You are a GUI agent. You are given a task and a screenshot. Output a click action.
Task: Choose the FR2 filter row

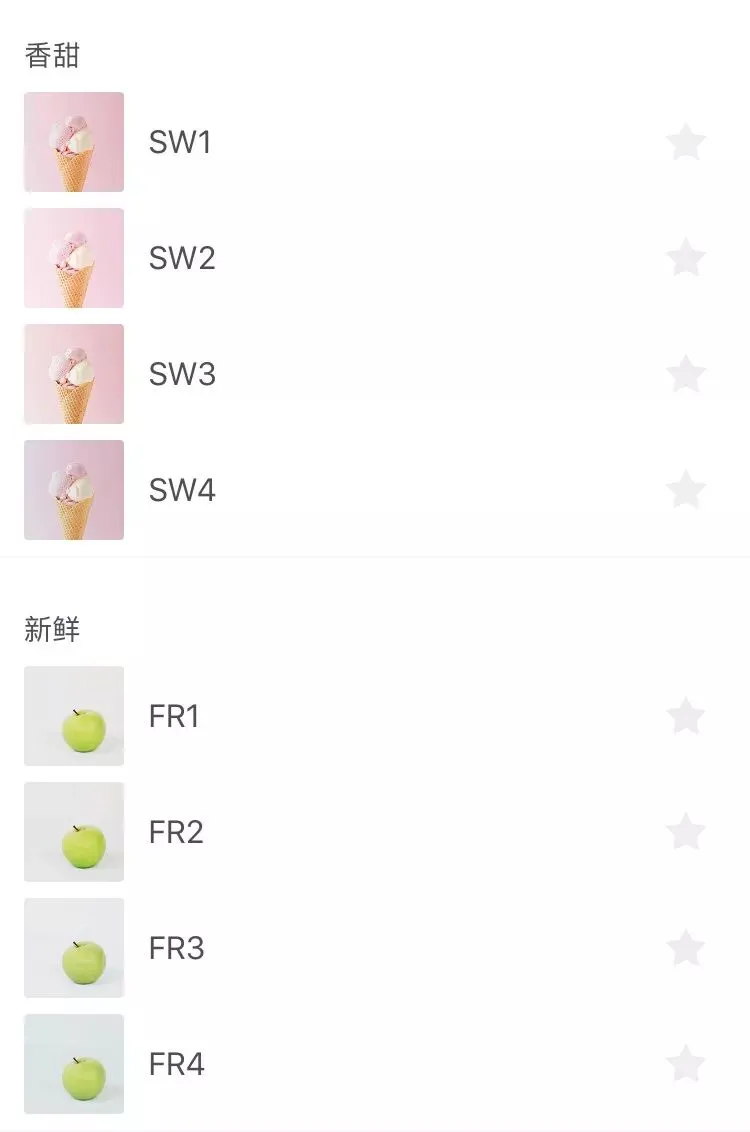[x=176, y=832]
